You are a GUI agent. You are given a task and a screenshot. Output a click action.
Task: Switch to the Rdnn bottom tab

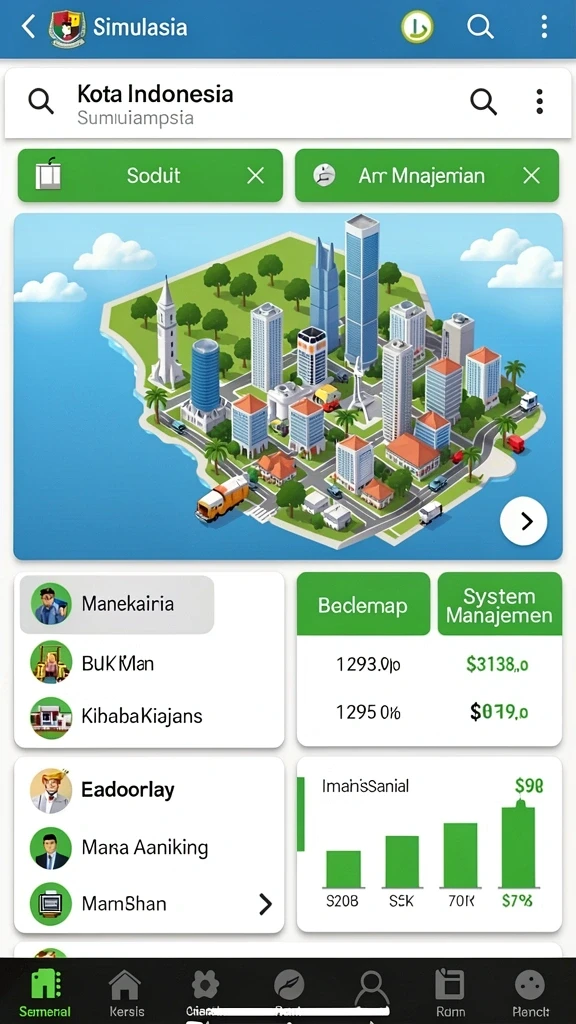(x=450, y=991)
